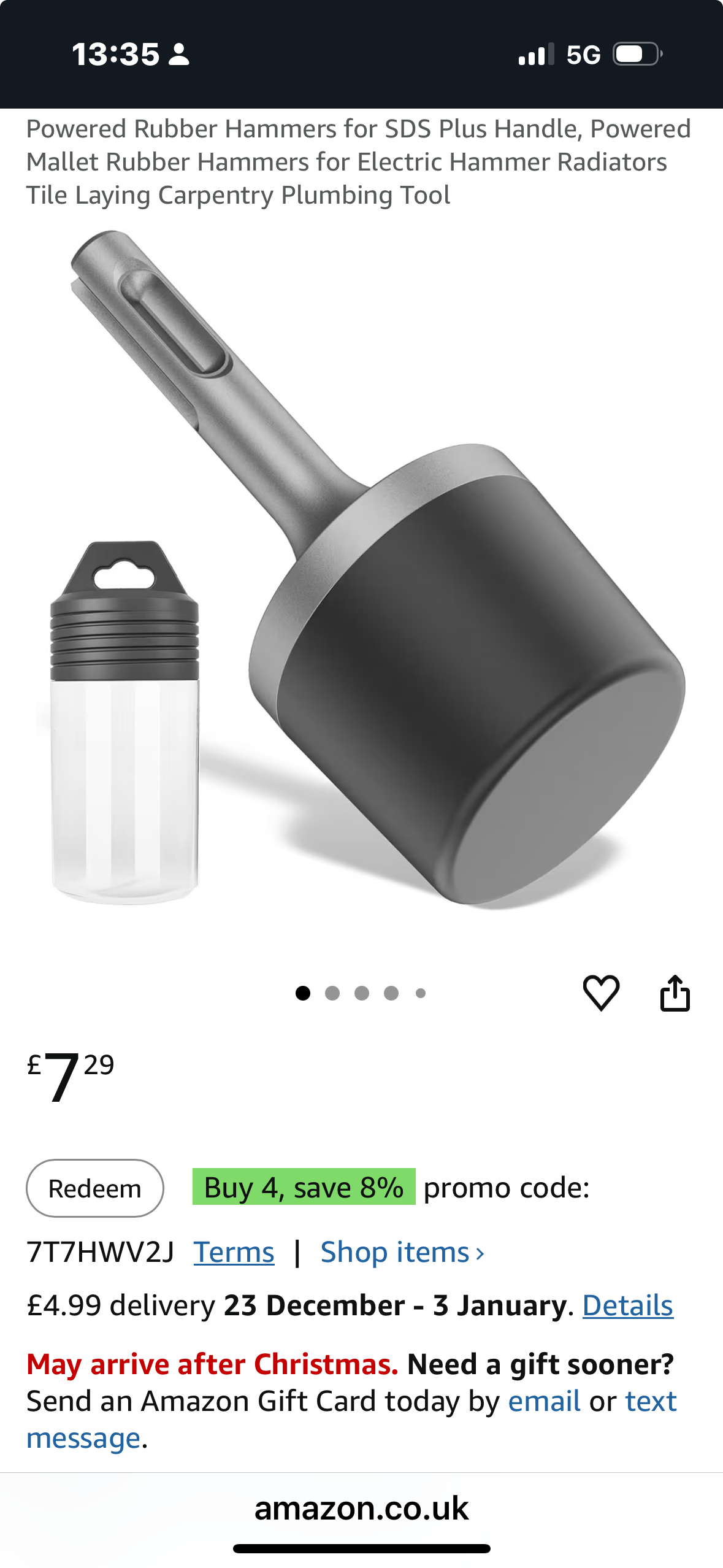Tap the amazon.co.uk address bar

(x=361, y=1508)
